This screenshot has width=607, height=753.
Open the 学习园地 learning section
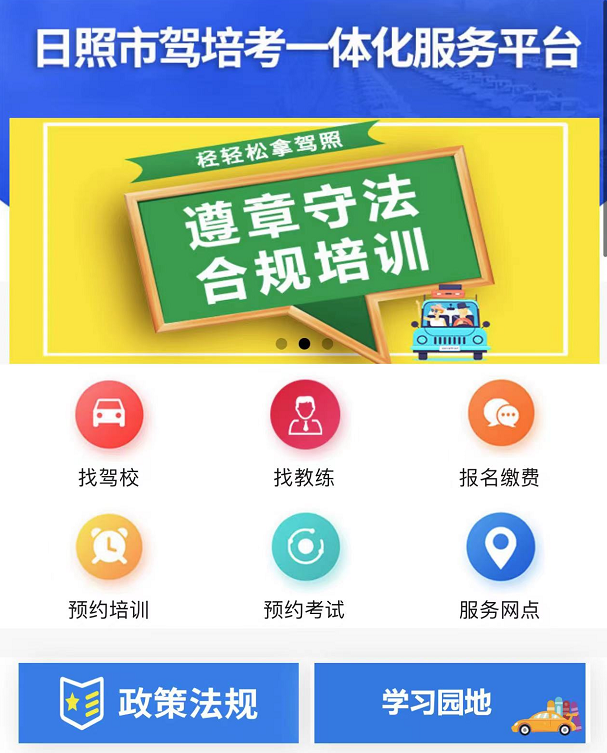449,702
